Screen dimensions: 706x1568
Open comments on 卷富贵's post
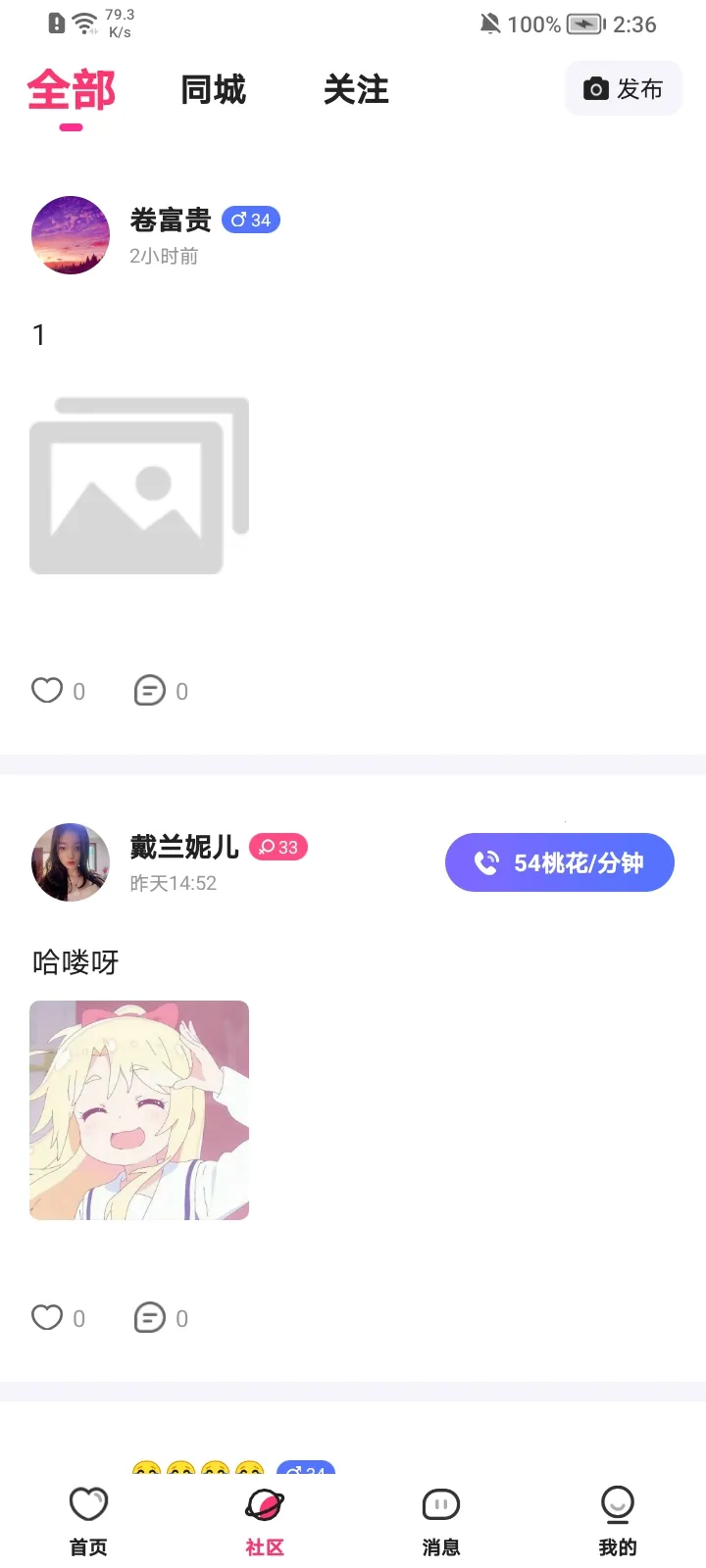point(148,690)
